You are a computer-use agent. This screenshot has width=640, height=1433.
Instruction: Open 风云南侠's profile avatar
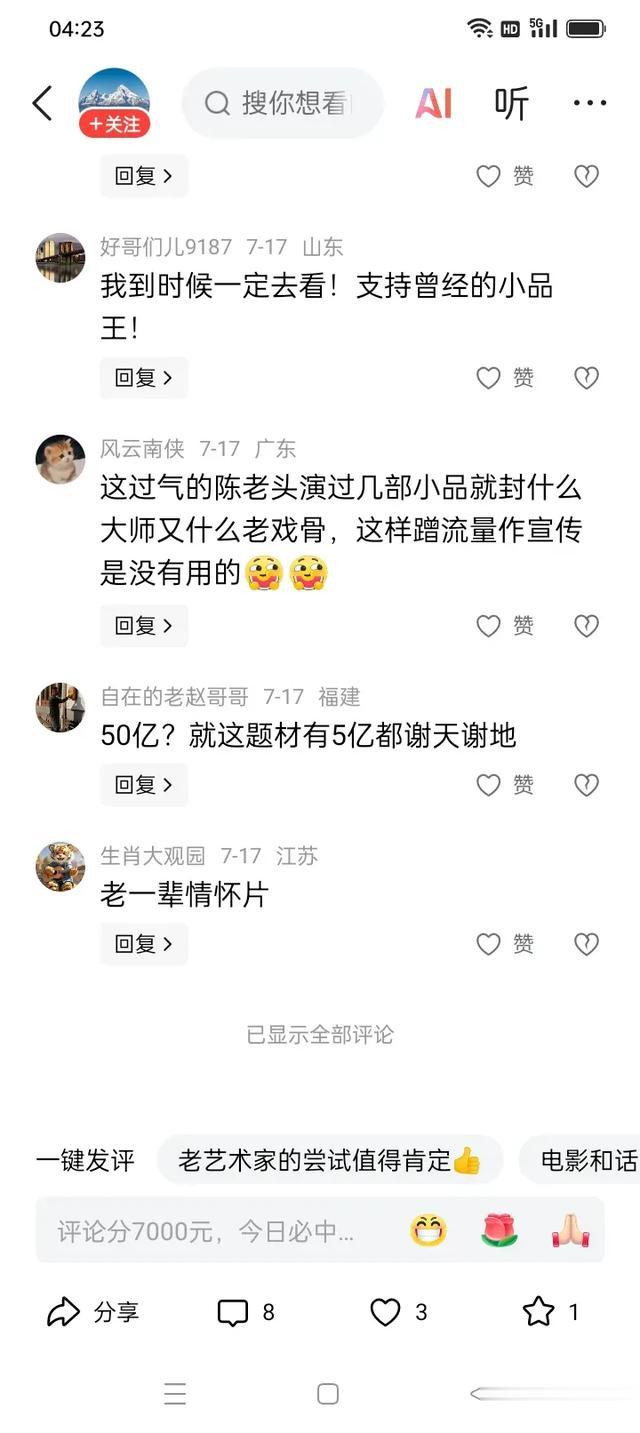pyautogui.click(x=60, y=460)
